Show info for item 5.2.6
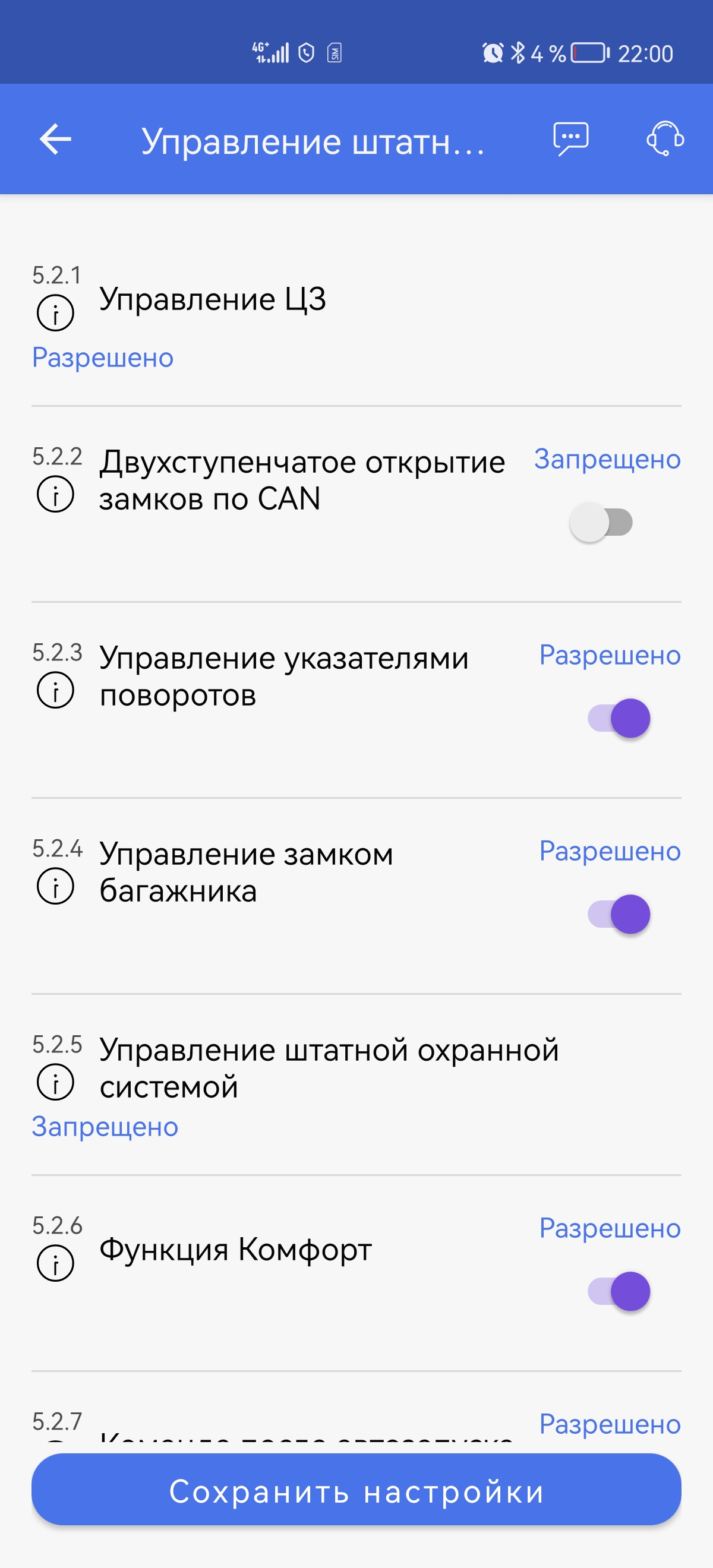713x1568 pixels. pos(55,1264)
